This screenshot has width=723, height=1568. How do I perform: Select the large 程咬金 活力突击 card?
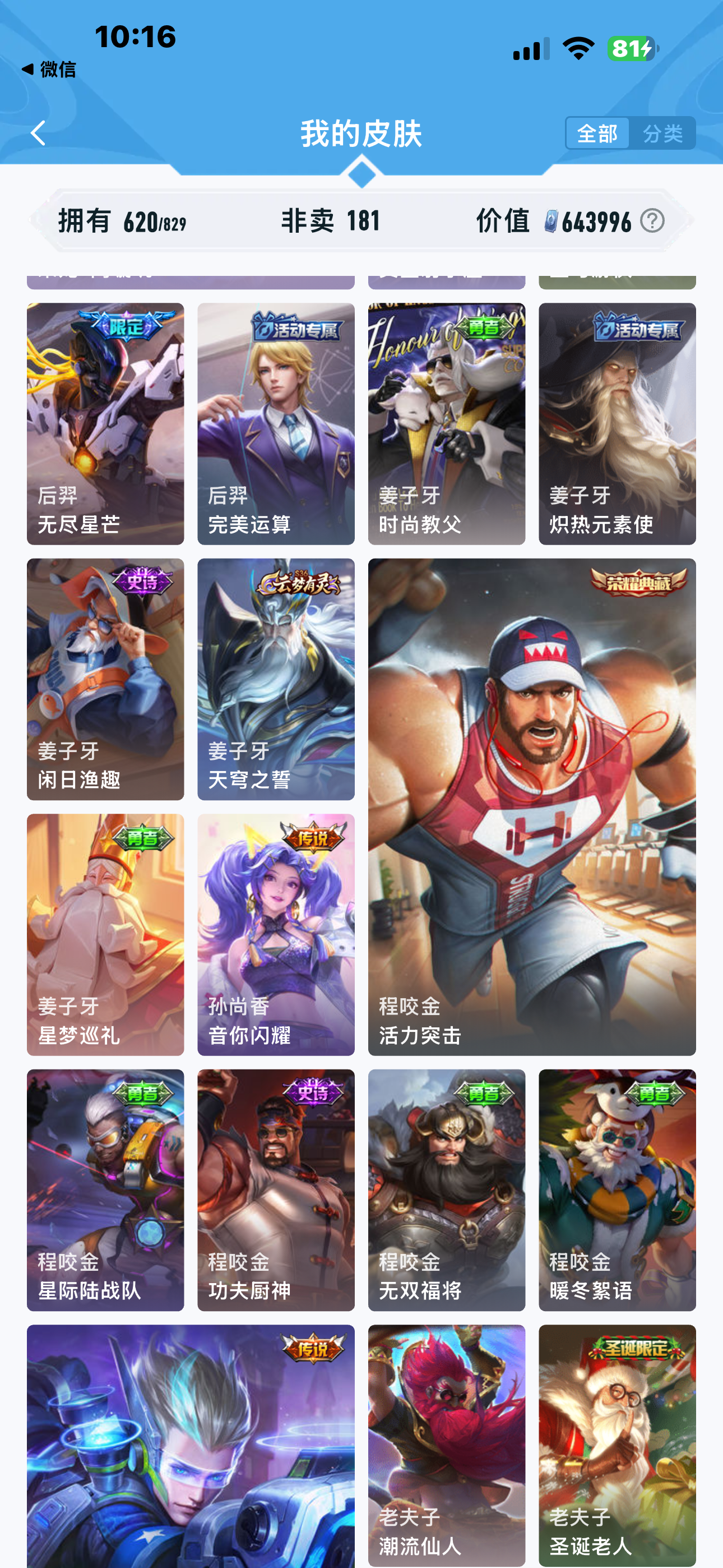(x=532, y=807)
